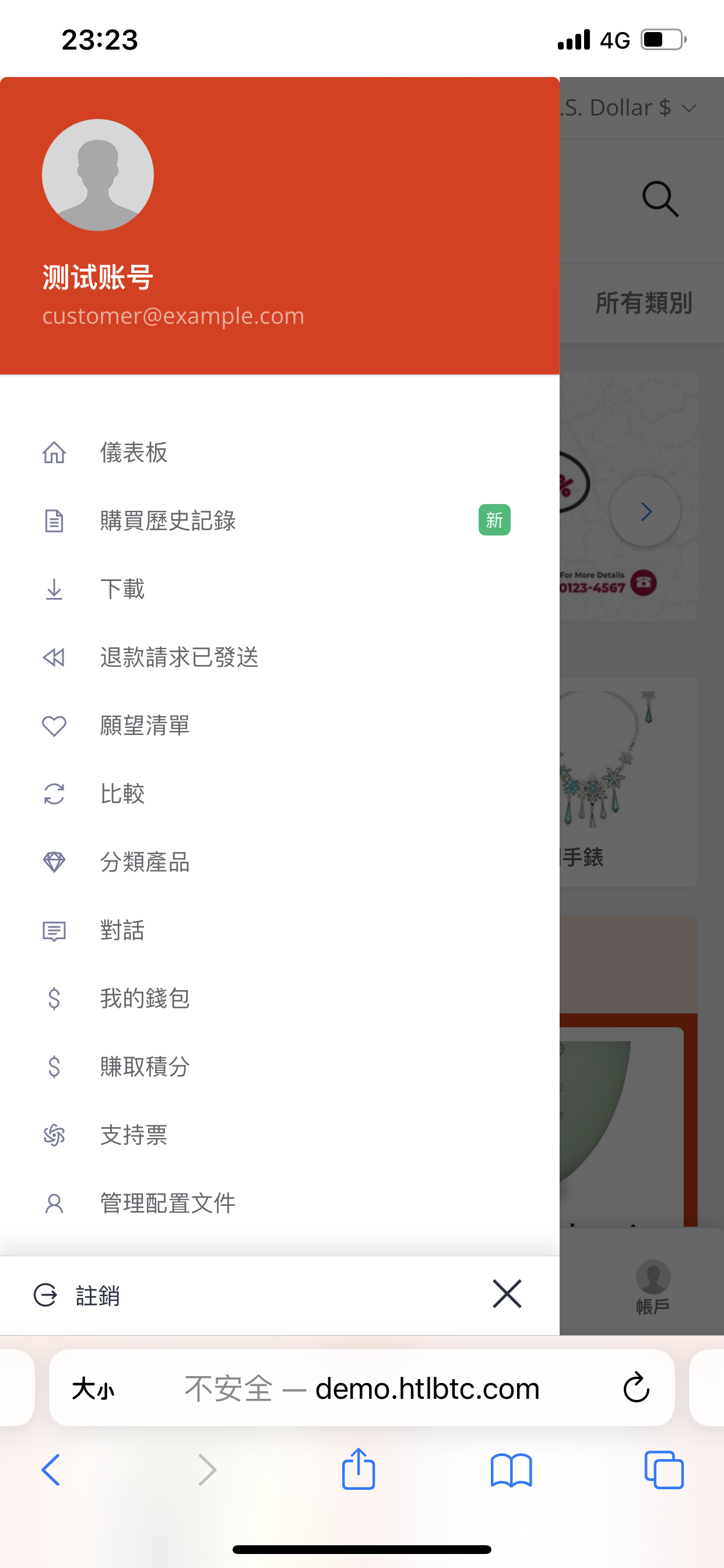Open Safari bookmarks
Screen dimensions: 724x1568
[x=511, y=1470]
